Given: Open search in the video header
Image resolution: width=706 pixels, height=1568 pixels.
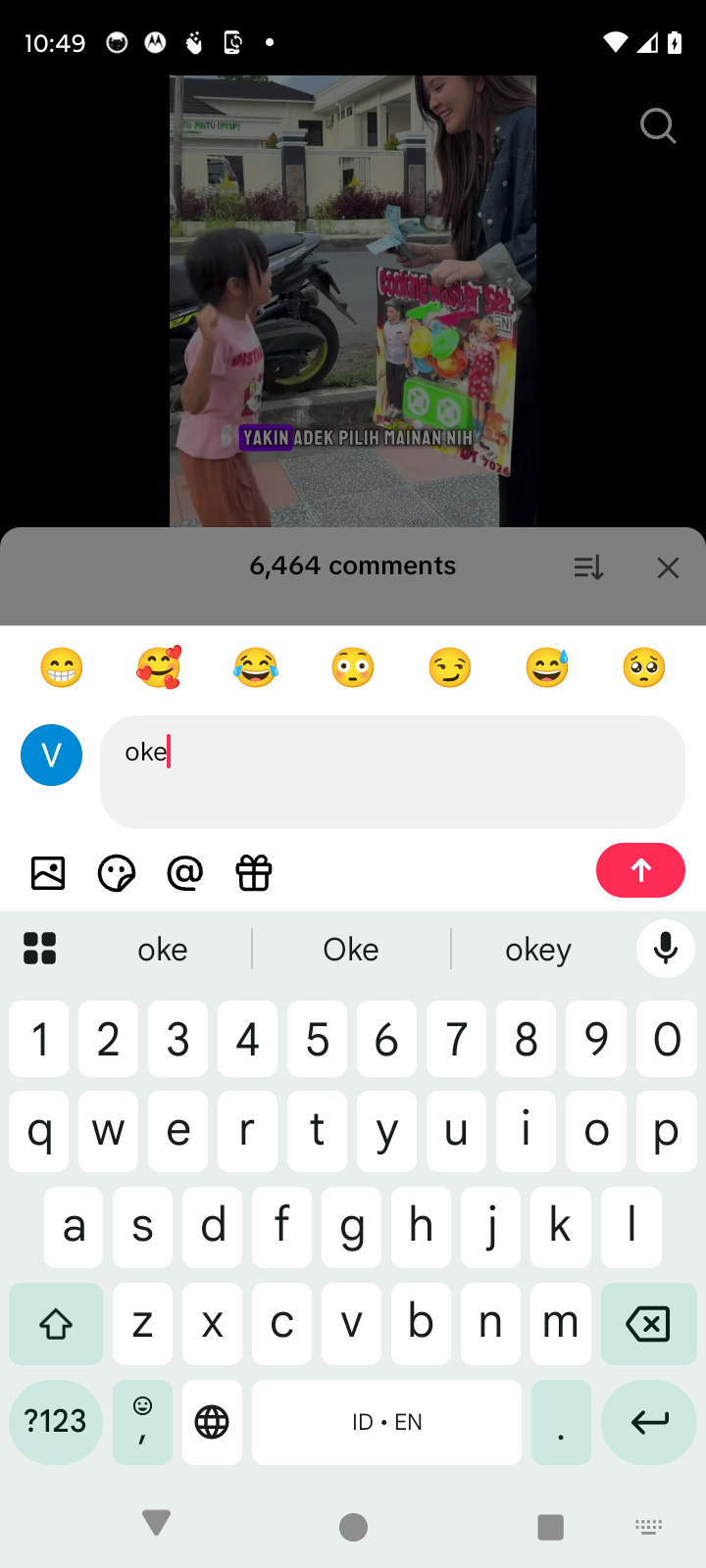Looking at the screenshot, I should click(658, 125).
